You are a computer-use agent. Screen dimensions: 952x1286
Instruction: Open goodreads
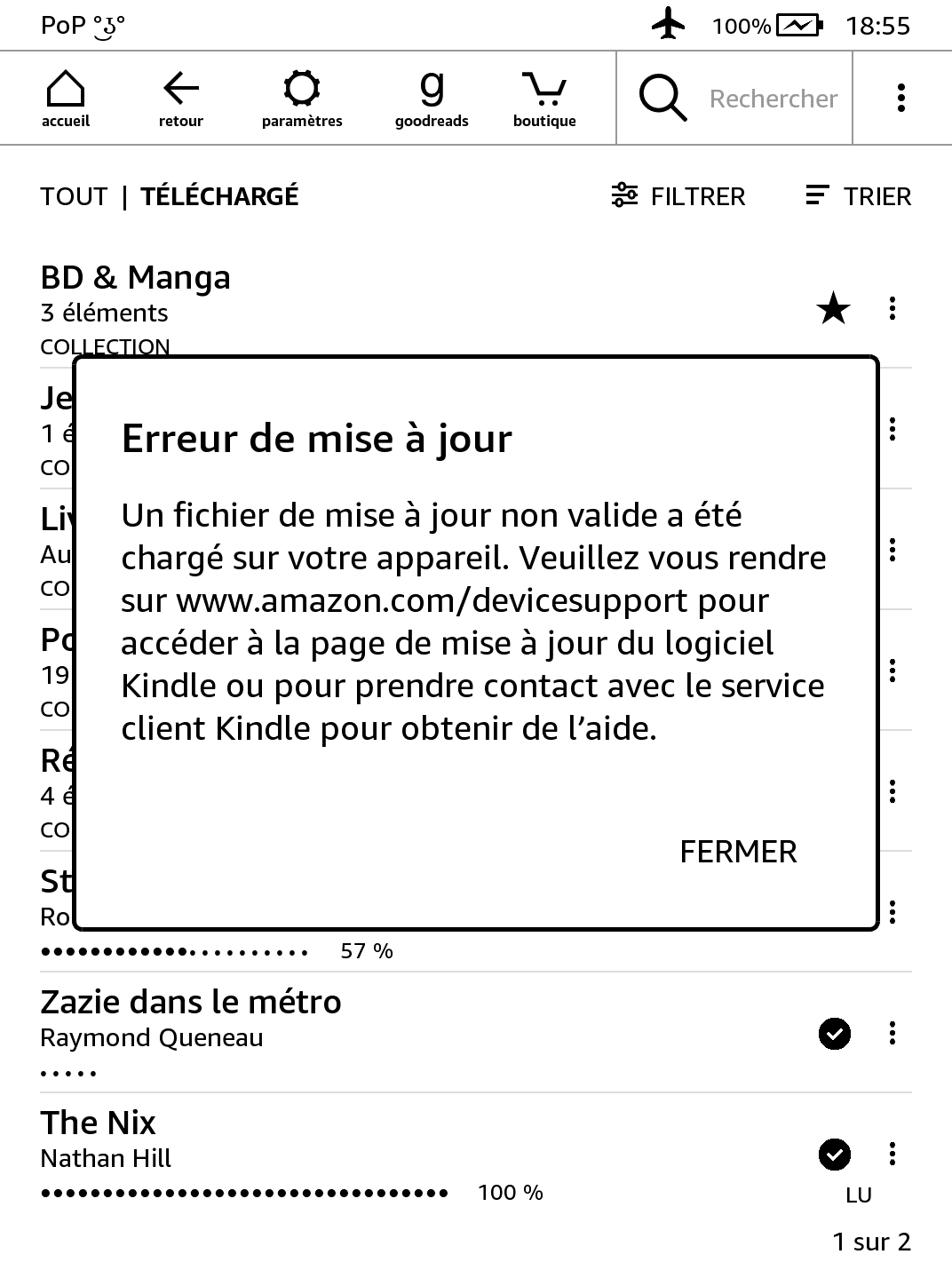click(432, 99)
